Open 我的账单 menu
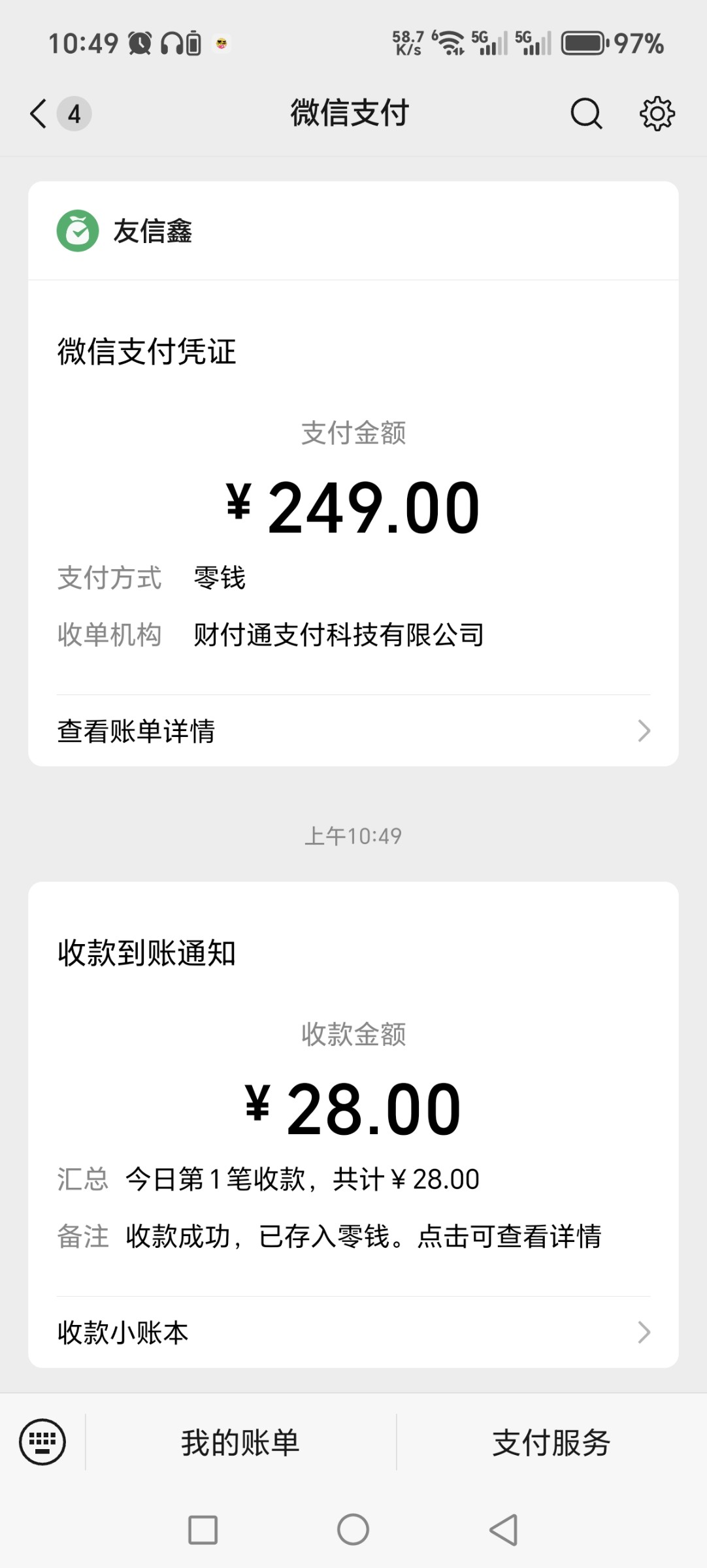This screenshot has width=707, height=1568. tap(240, 1443)
